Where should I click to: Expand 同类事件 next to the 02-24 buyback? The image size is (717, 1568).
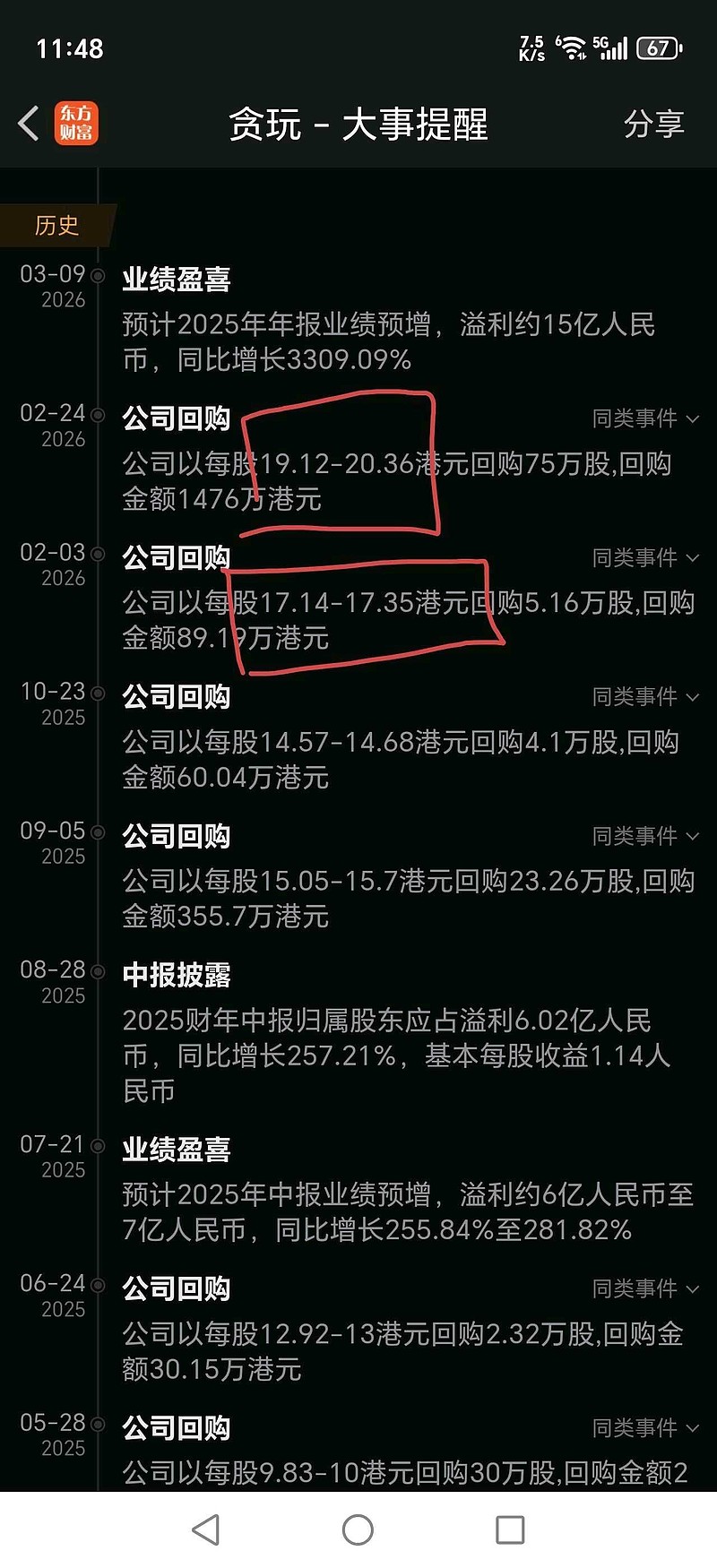643,418
